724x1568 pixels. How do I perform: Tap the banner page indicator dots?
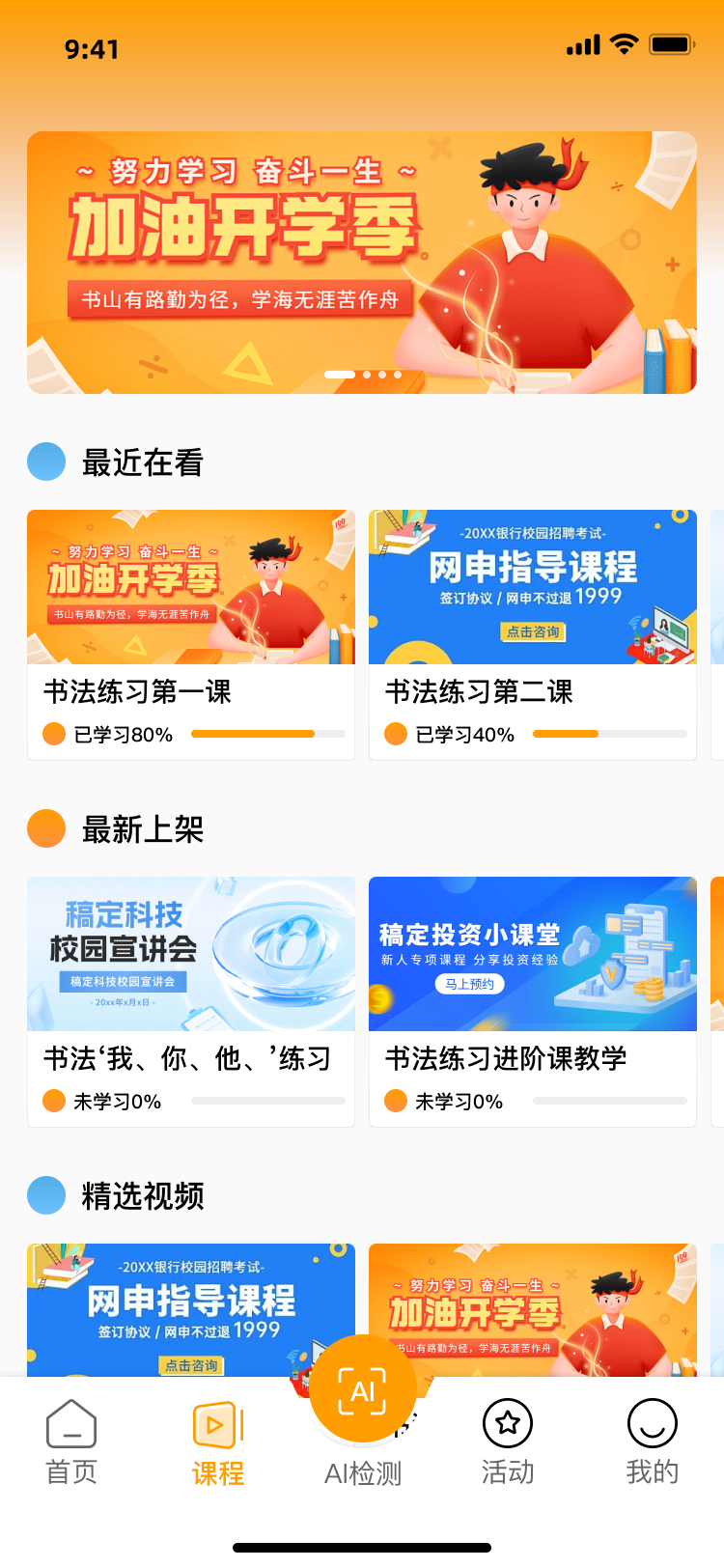(363, 375)
